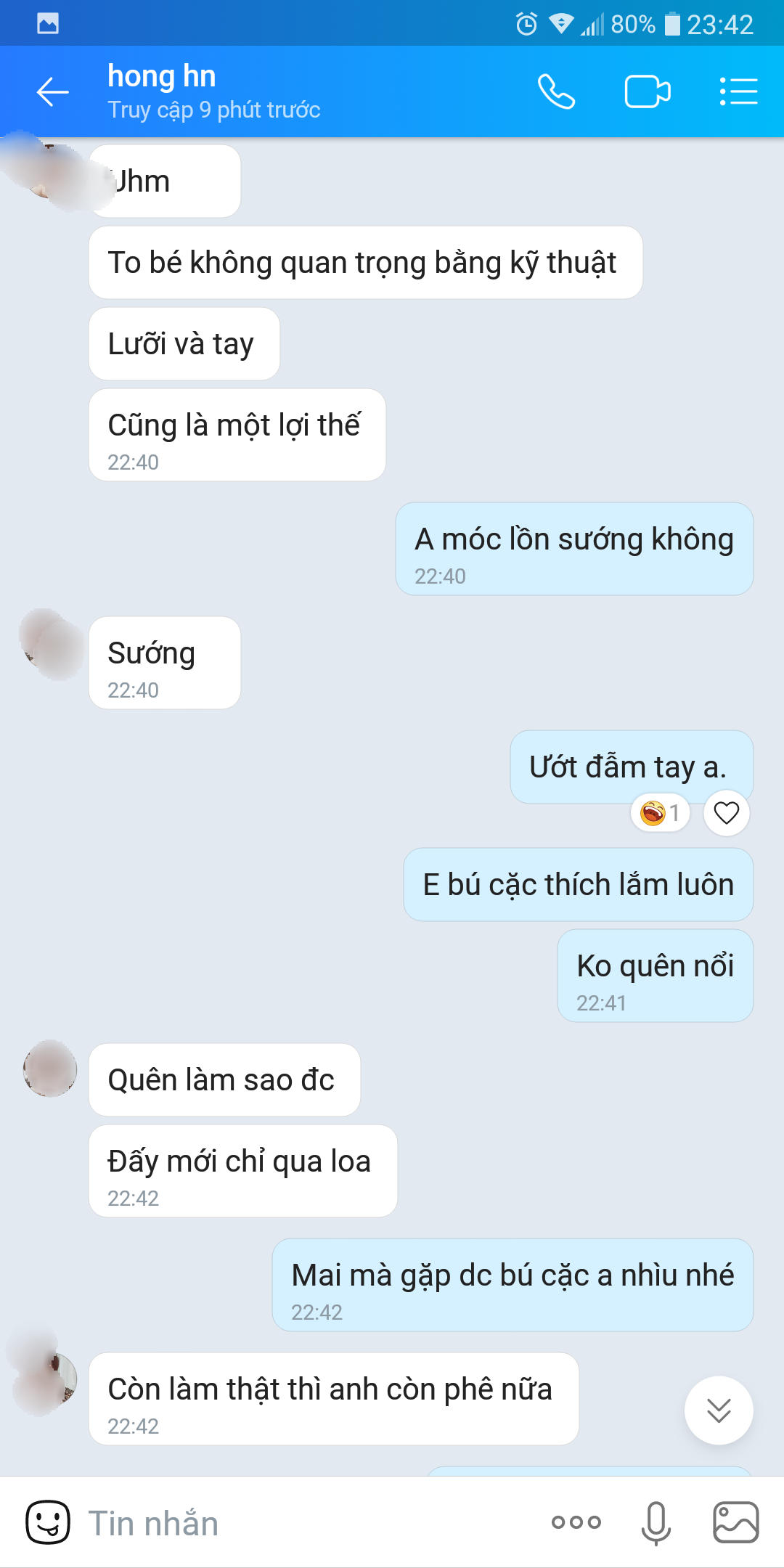
Task: Start a voice call with hong hn
Action: (556, 92)
